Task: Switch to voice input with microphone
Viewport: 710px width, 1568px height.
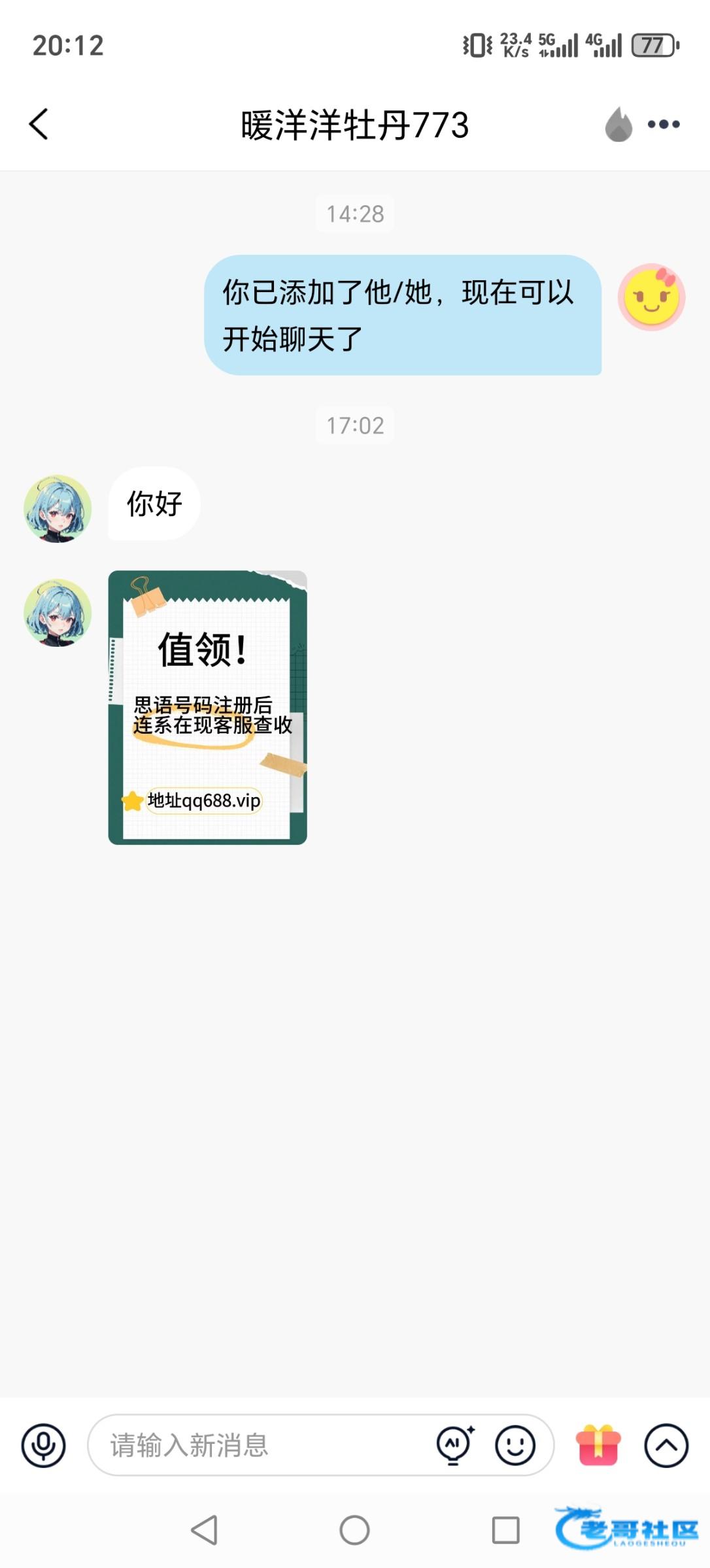Action: (43, 1445)
